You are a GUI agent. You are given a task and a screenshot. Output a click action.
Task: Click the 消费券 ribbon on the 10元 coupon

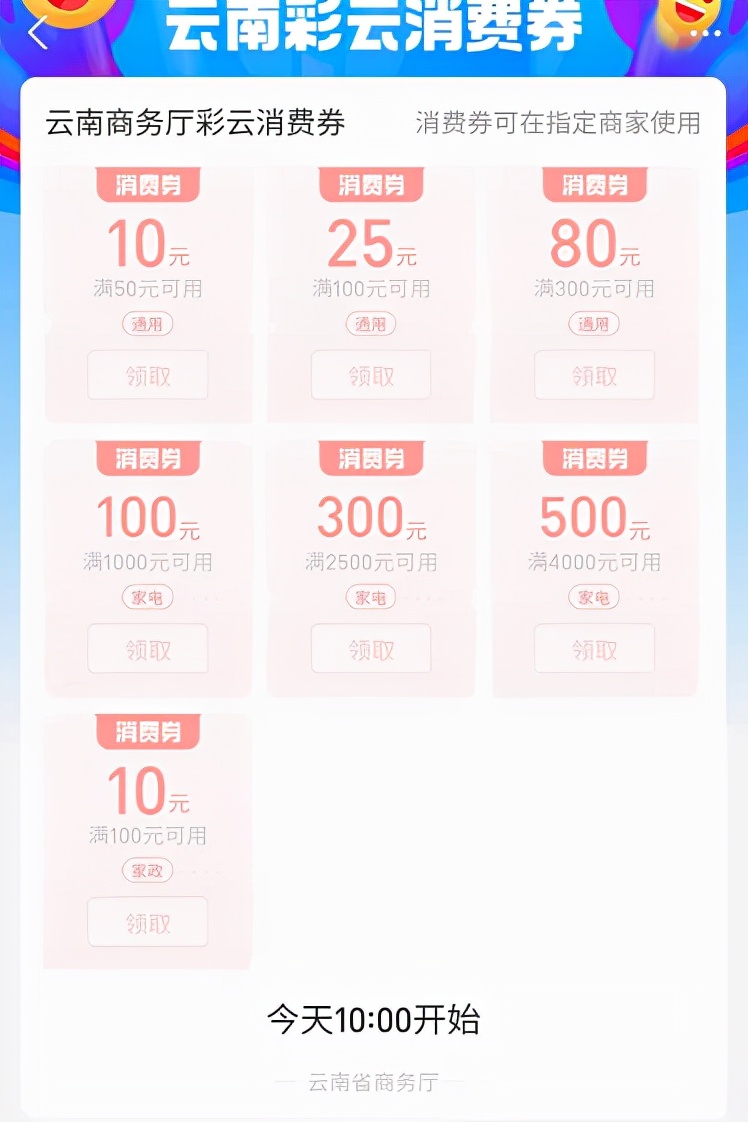click(147, 184)
